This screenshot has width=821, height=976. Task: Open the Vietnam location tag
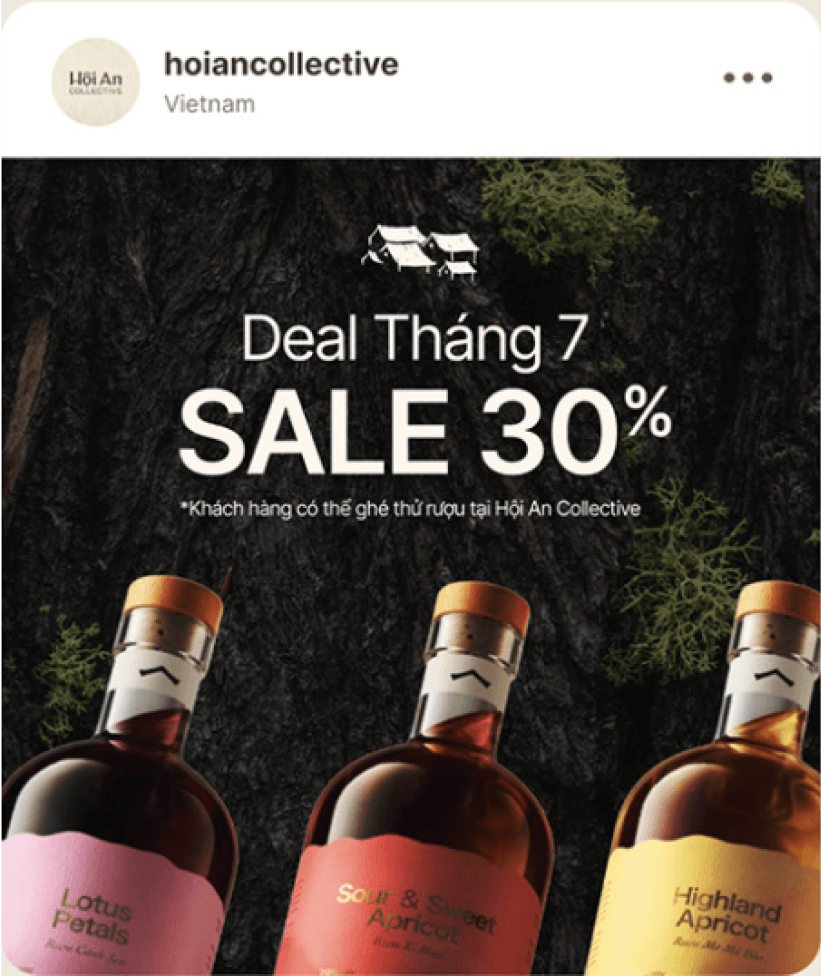(208, 103)
